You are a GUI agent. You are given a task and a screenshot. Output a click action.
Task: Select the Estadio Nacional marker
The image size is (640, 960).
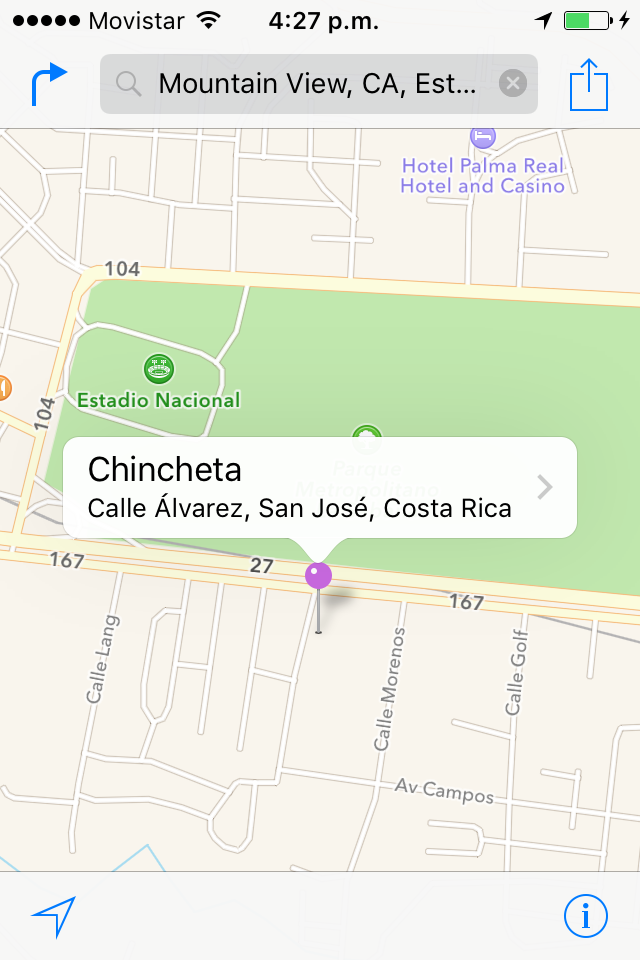[158, 369]
